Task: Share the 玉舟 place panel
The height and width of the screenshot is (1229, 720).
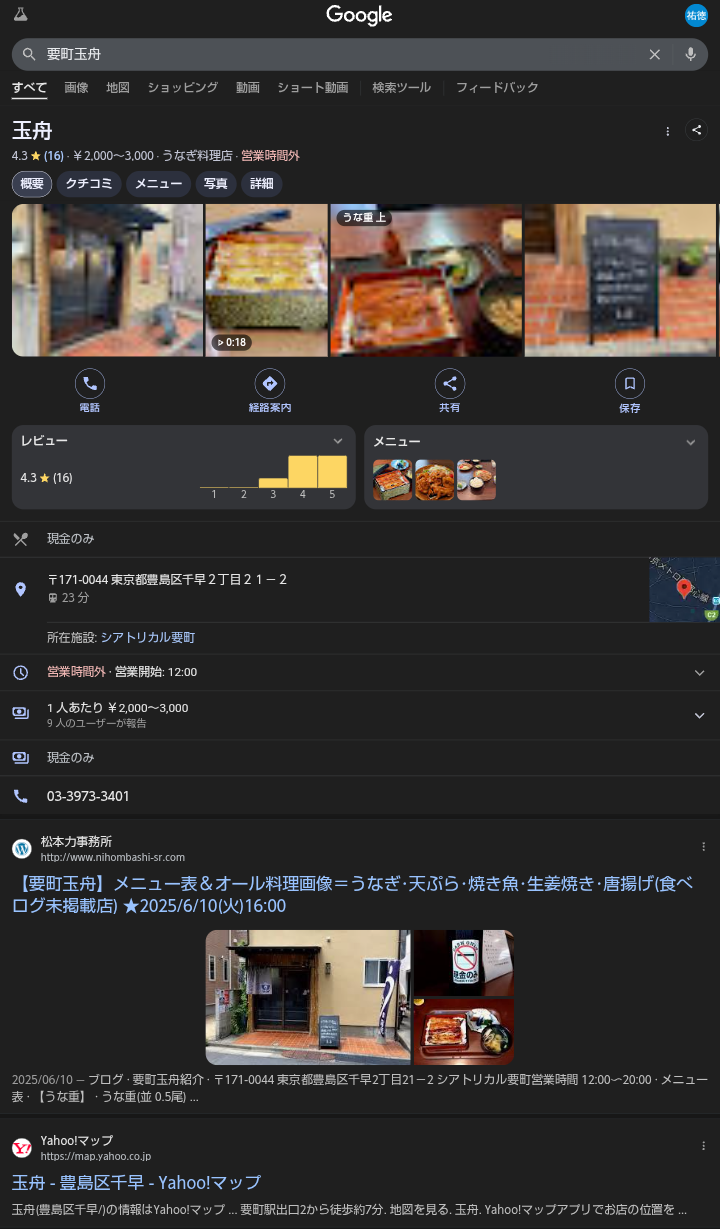Action: coord(697,130)
